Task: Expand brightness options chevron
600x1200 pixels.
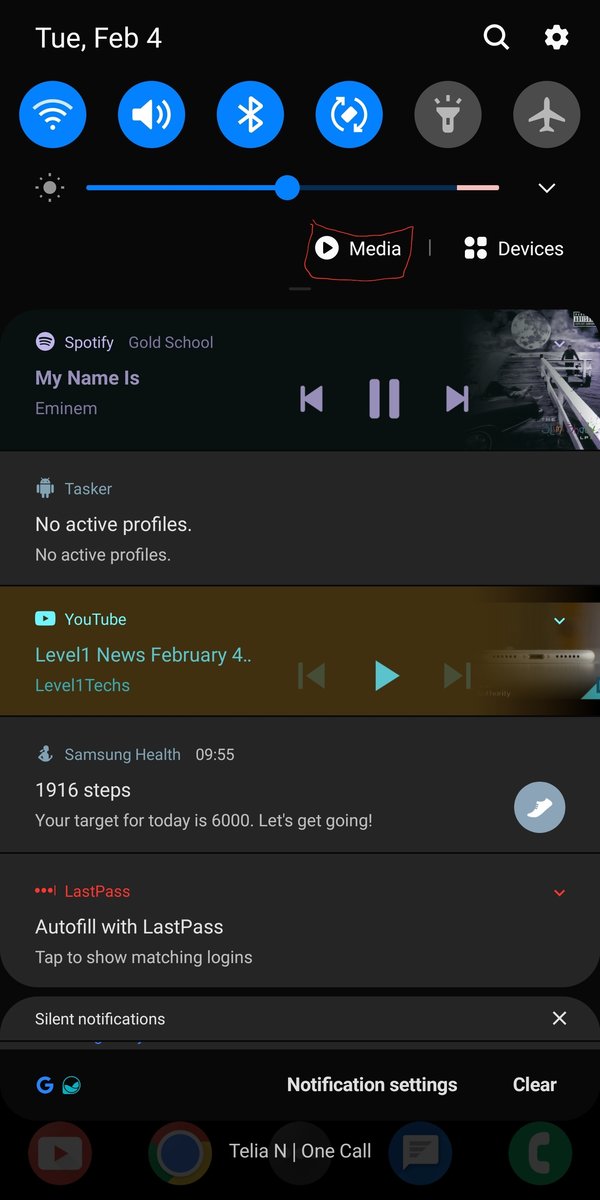Action: [546, 188]
